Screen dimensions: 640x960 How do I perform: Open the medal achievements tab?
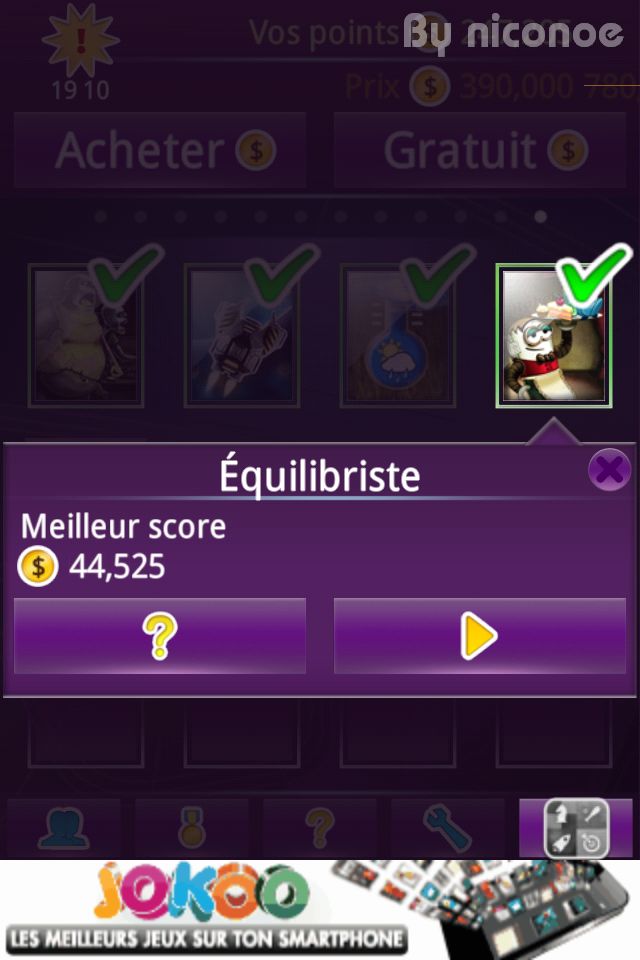(192, 828)
